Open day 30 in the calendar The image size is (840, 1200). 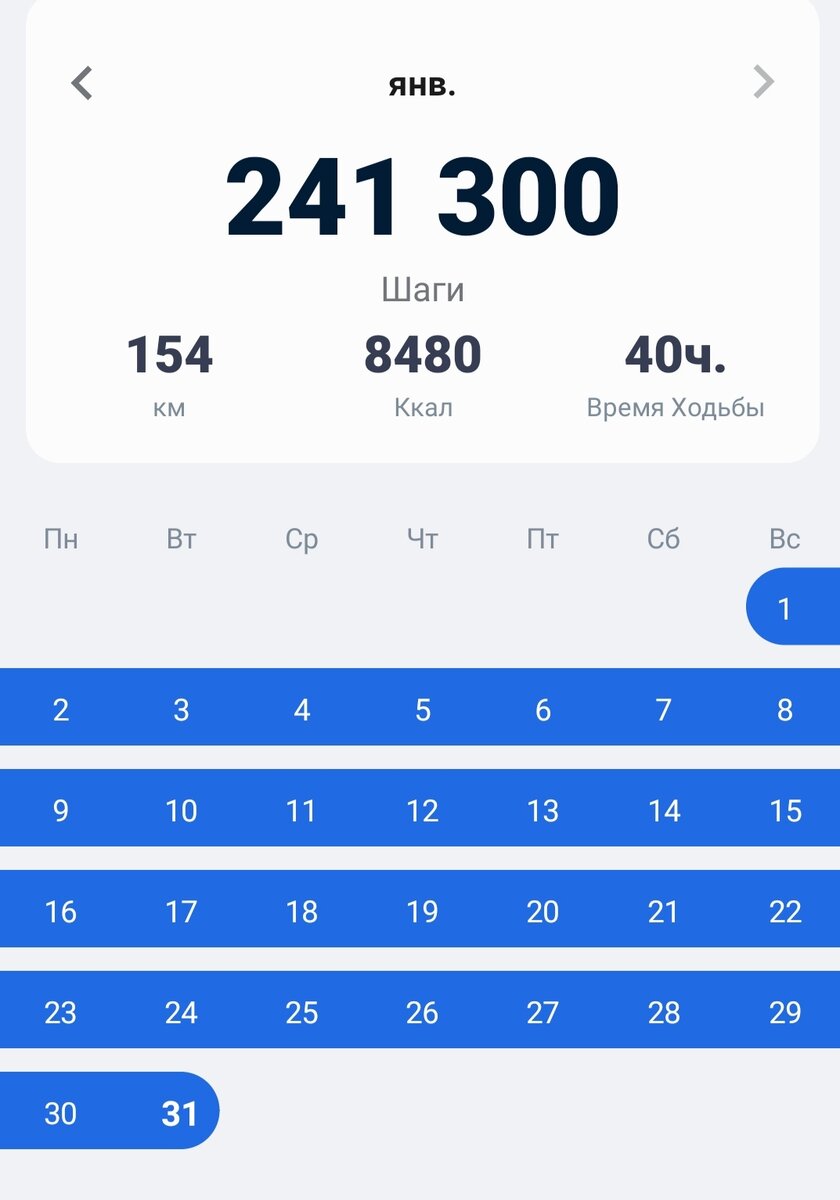click(x=60, y=1113)
